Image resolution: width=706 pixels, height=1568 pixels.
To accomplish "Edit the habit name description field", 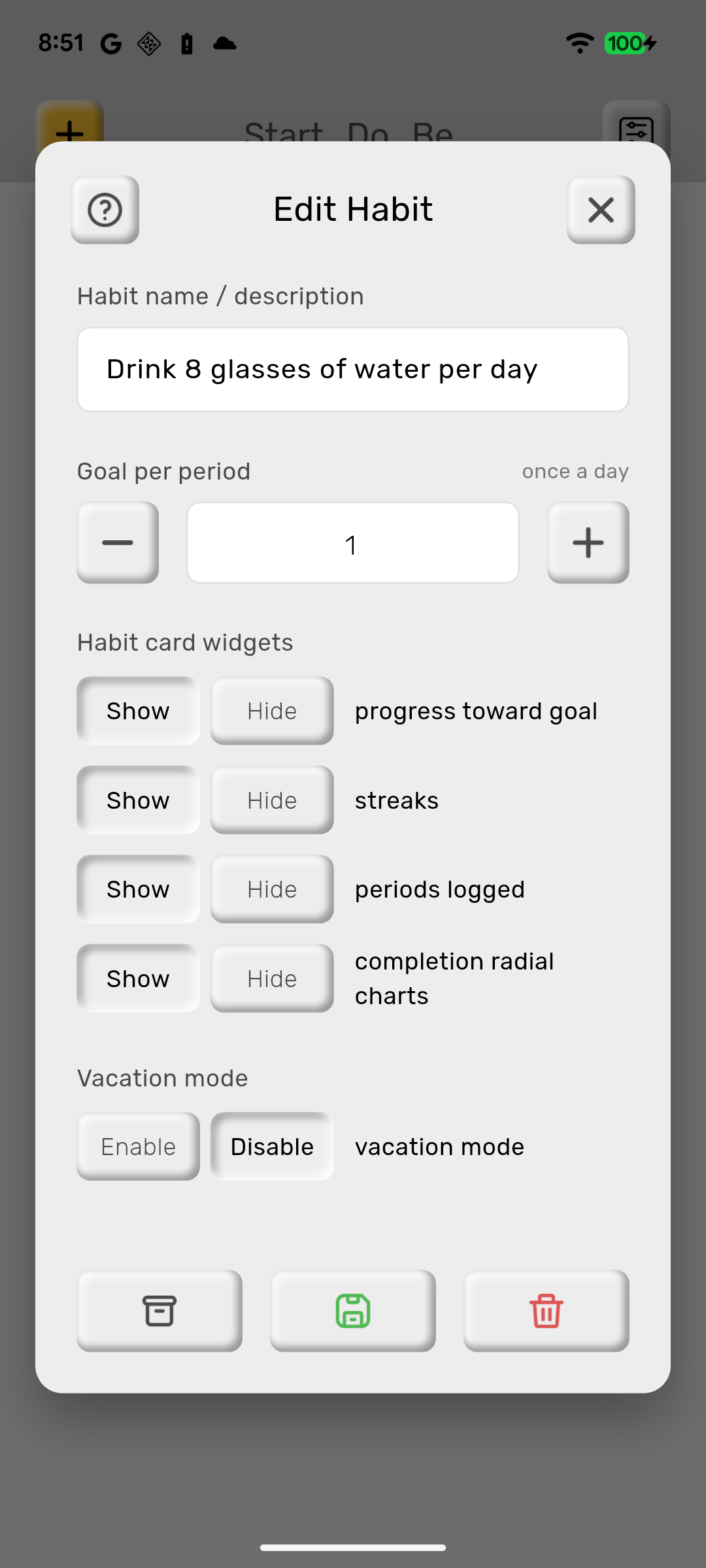I will click(352, 369).
